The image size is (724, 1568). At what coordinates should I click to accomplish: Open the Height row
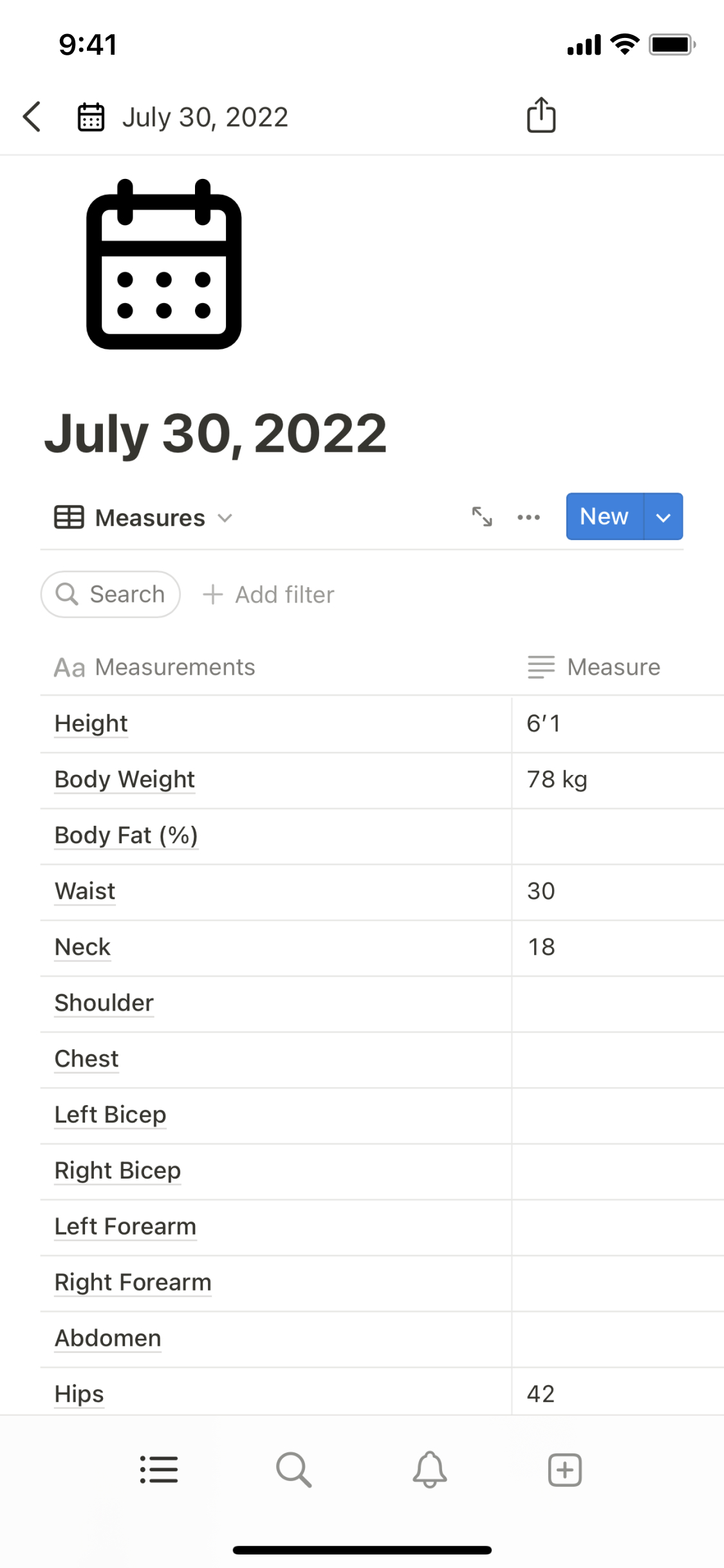click(x=91, y=723)
